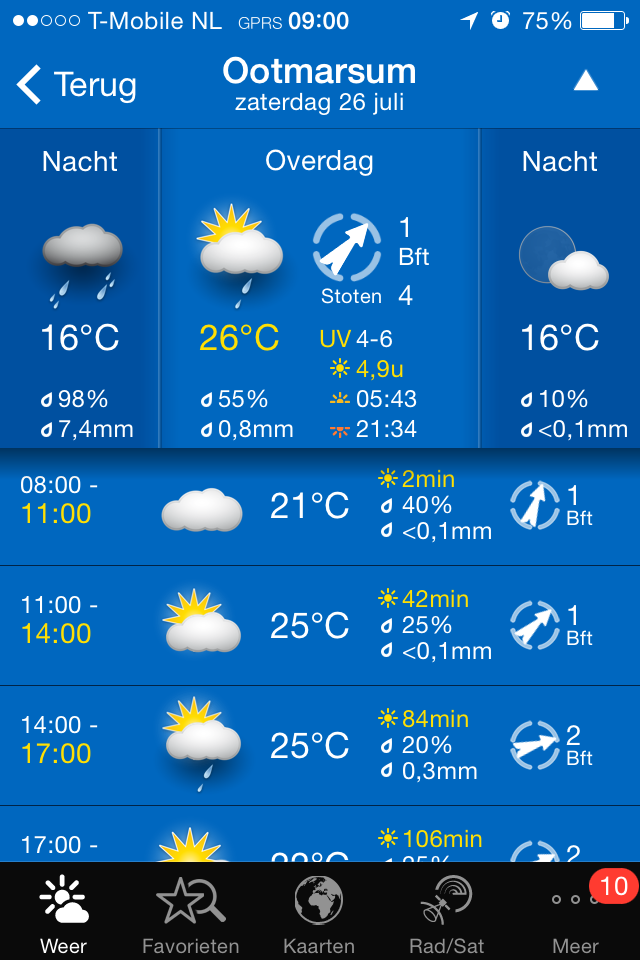The image size is (640, 960).
Task: Open the Rad/Sat tab
Action: (447, 914)
